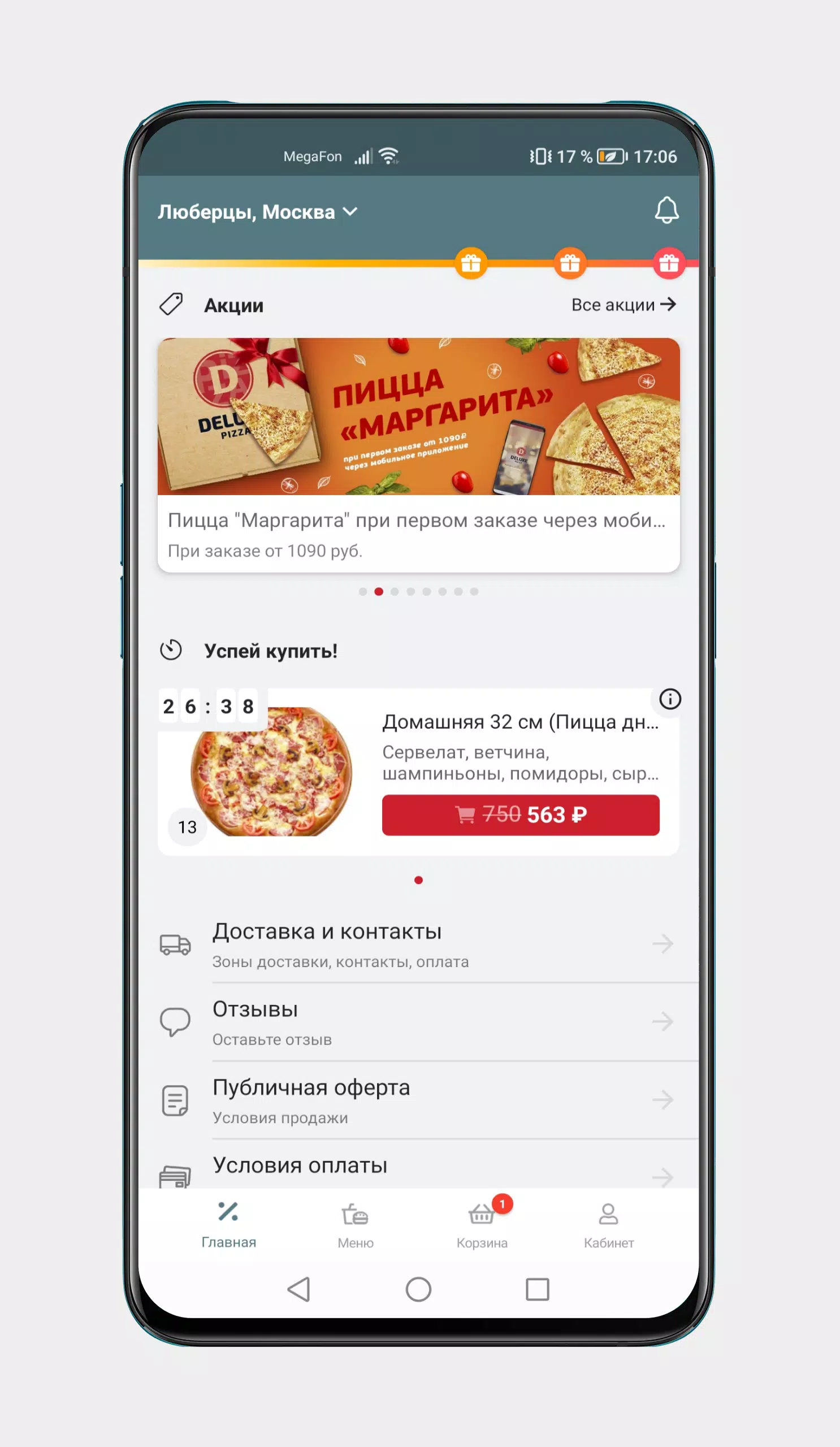Image resolution: width=840 pixels, height=1447 pixels.
Task: Tap the first gift icon on progress bar
Action: (x=471, y=263)
